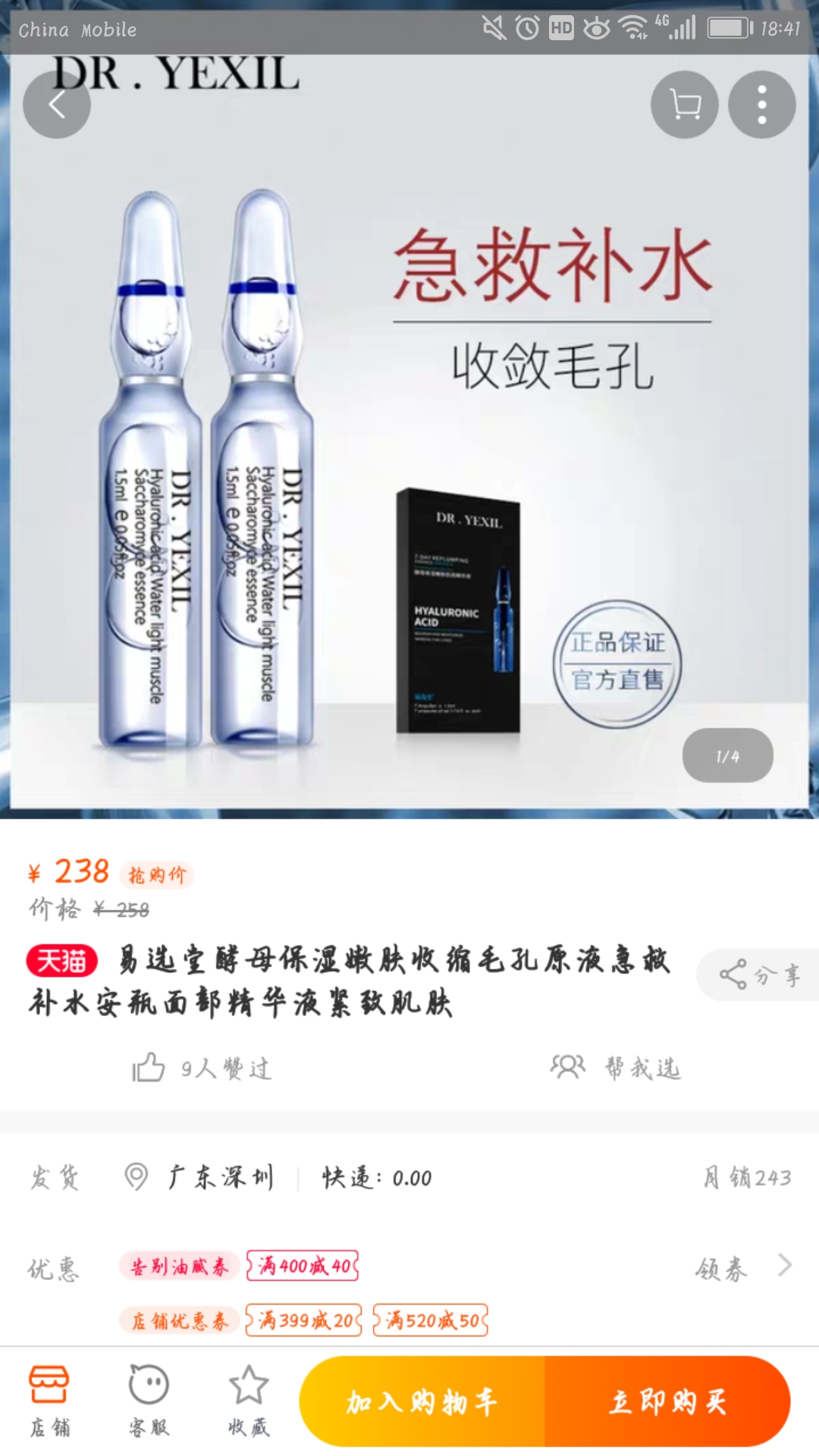Screen dimensions: 819x1456
Task: Contact 客服 customer service
Action: tap(149, 1401)
